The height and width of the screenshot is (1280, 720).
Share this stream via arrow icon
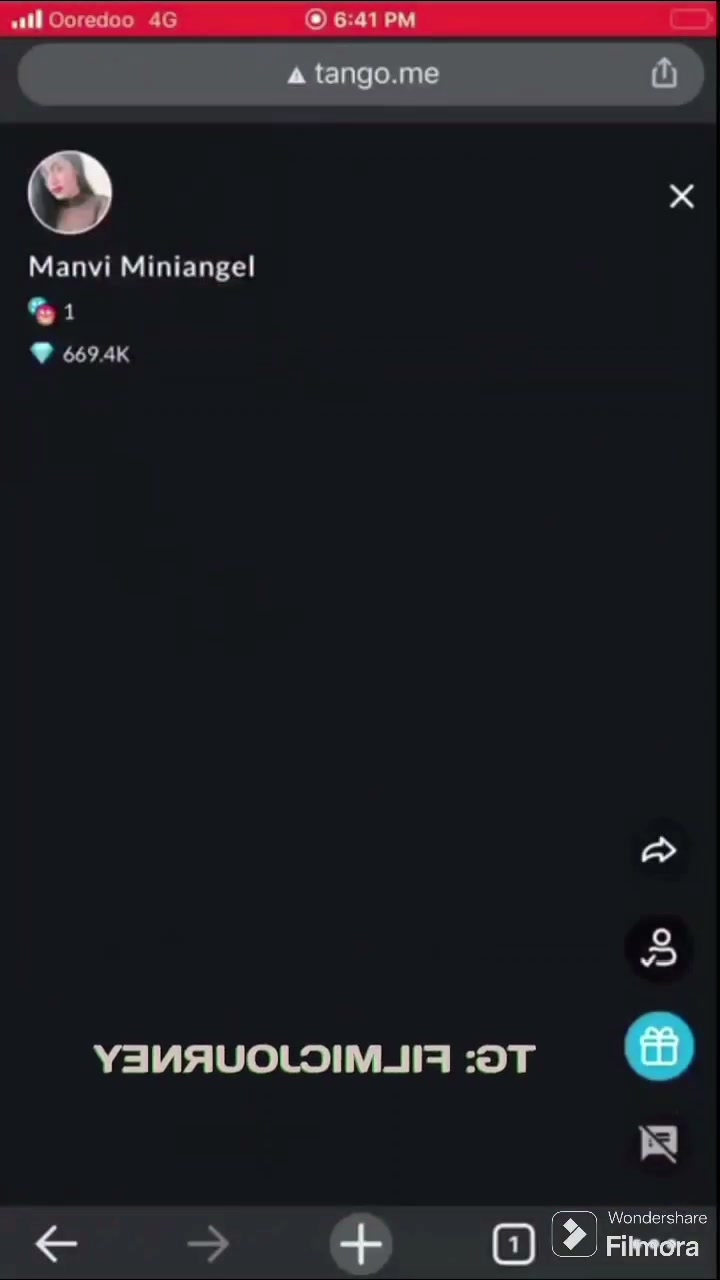(x=659, y=851)
